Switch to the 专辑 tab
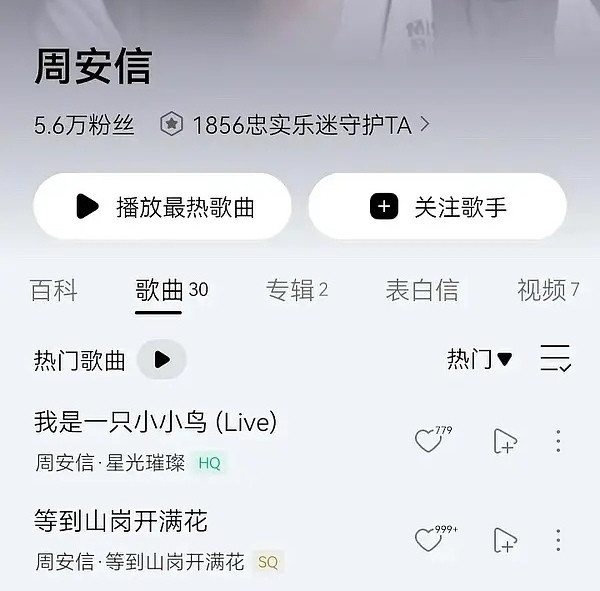 click(296, 291)
